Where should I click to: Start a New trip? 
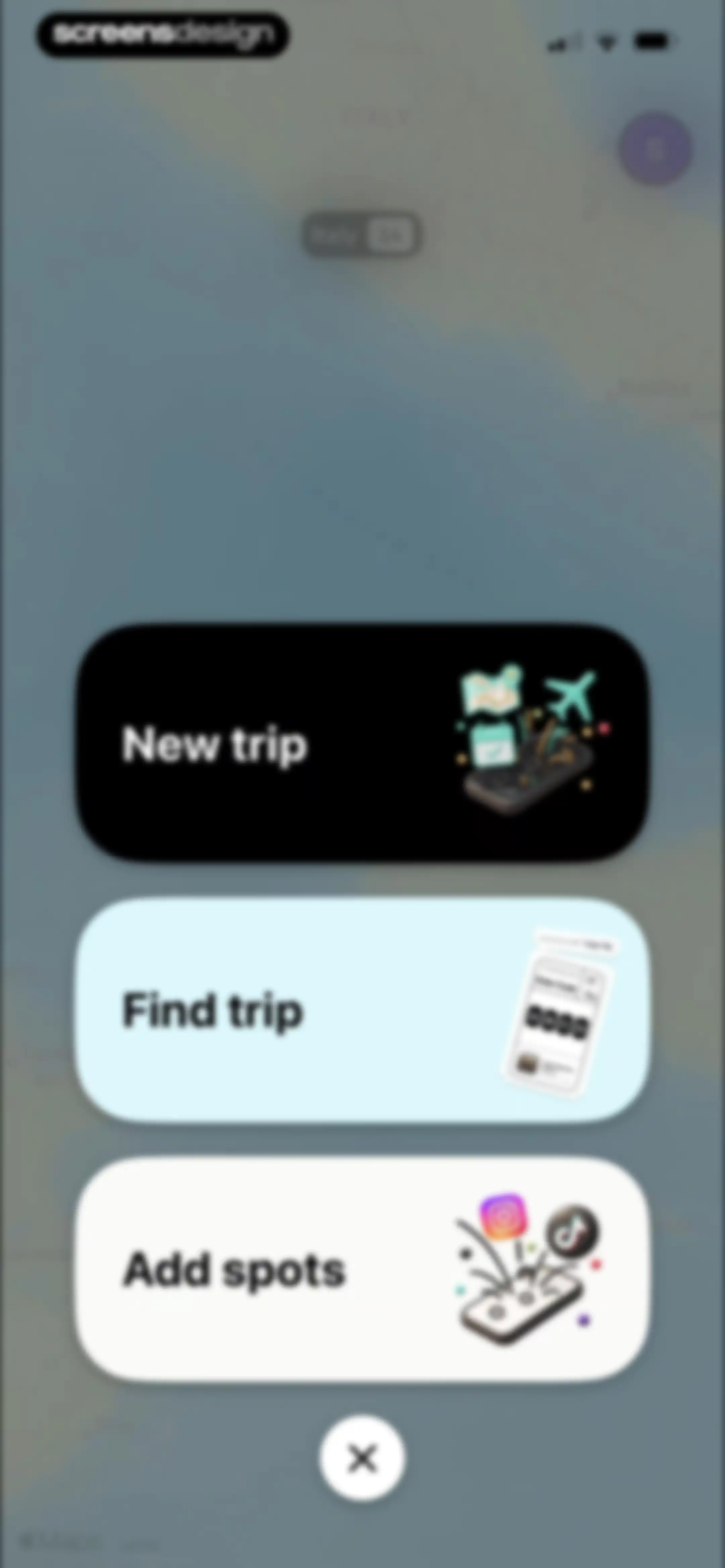click(362, 742)
